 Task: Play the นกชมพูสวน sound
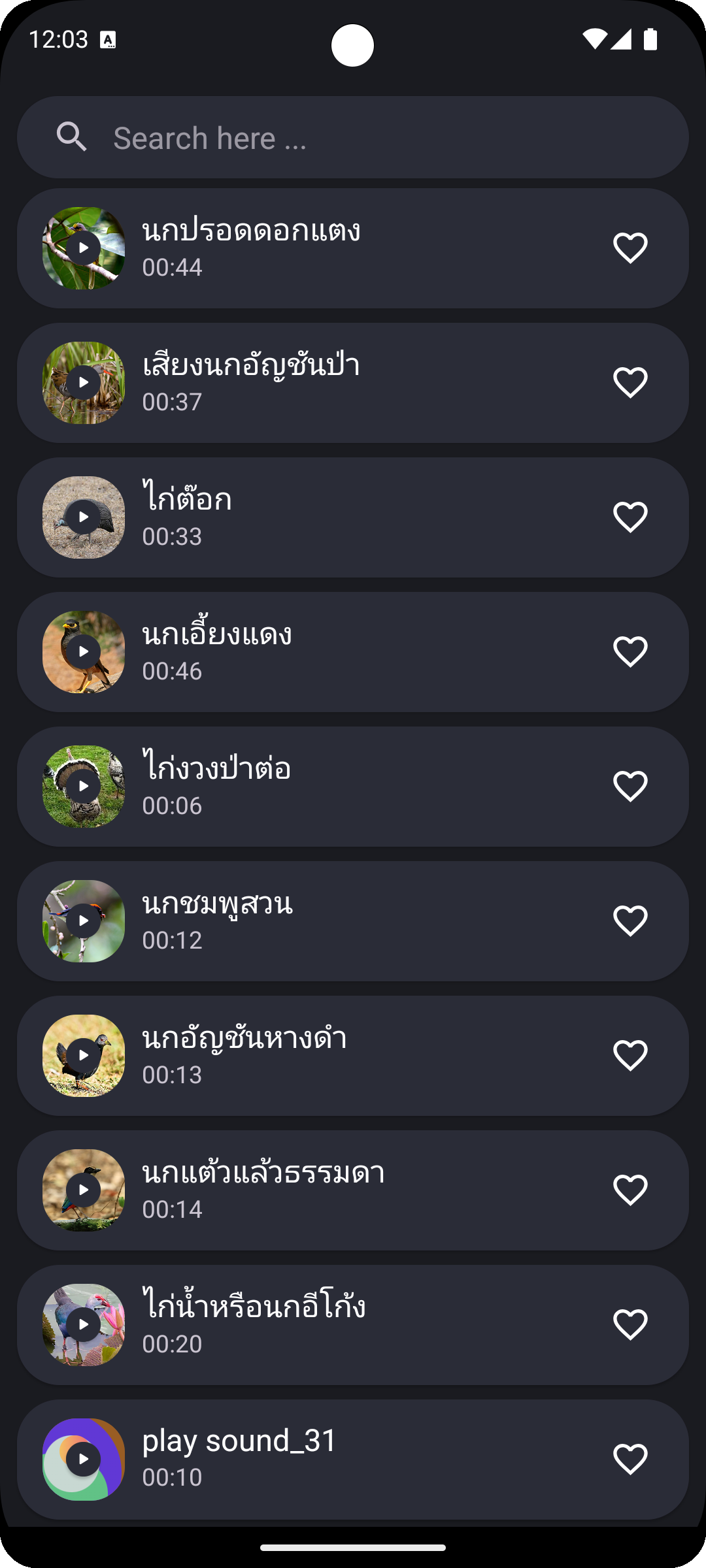point(84,921)
